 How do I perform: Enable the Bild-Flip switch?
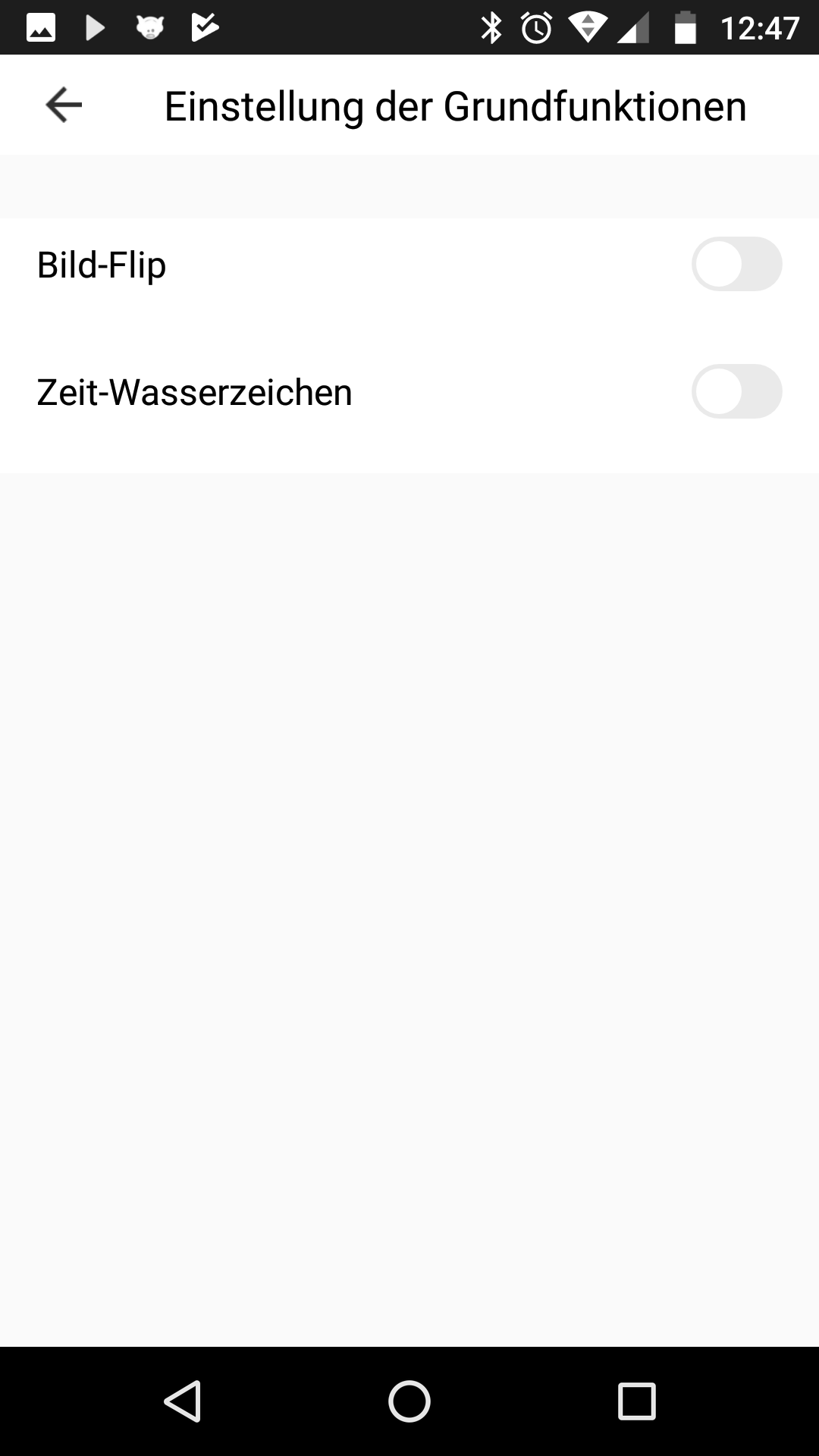736,264
